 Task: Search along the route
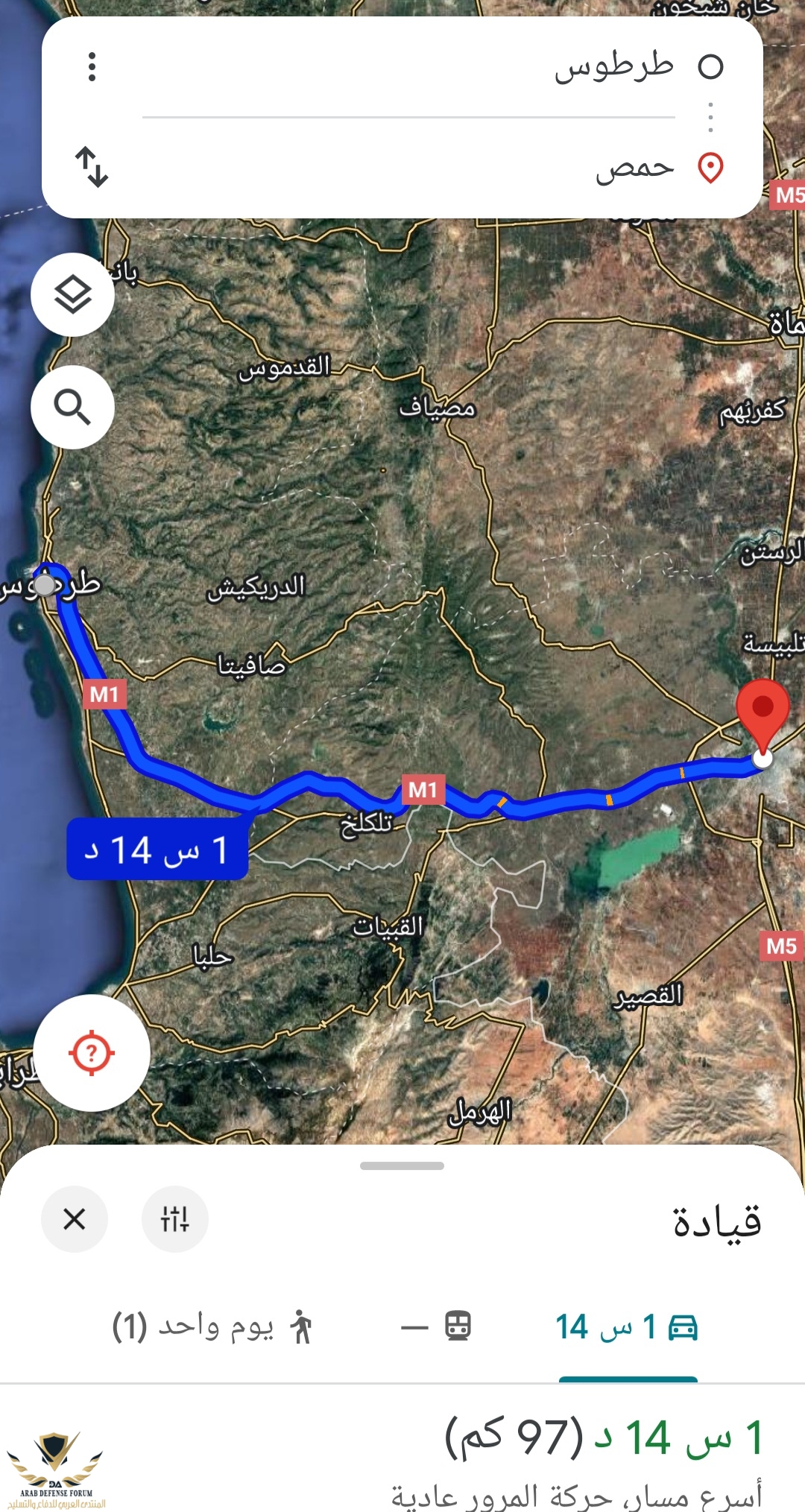[72, 407]
